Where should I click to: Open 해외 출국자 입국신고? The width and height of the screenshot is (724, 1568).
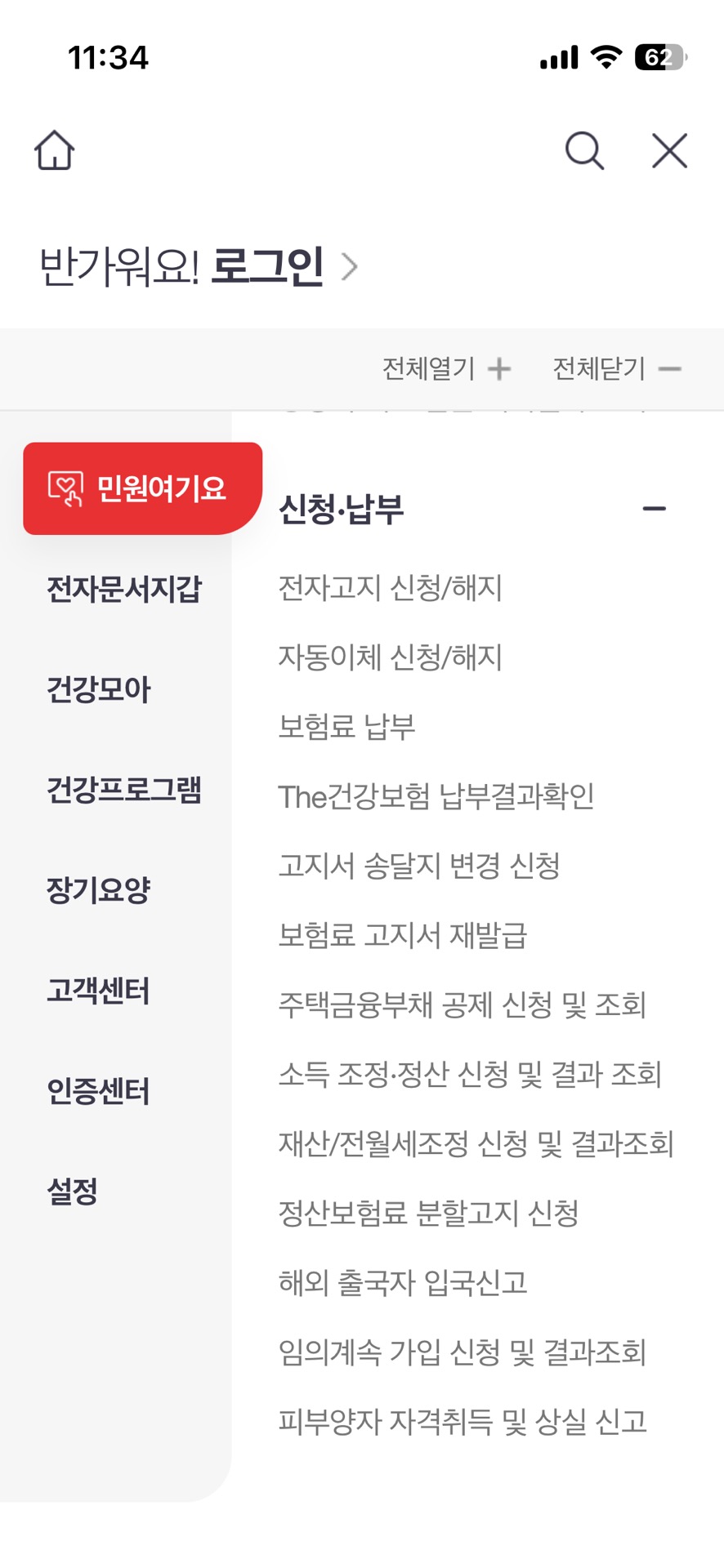click(403, 1282)
